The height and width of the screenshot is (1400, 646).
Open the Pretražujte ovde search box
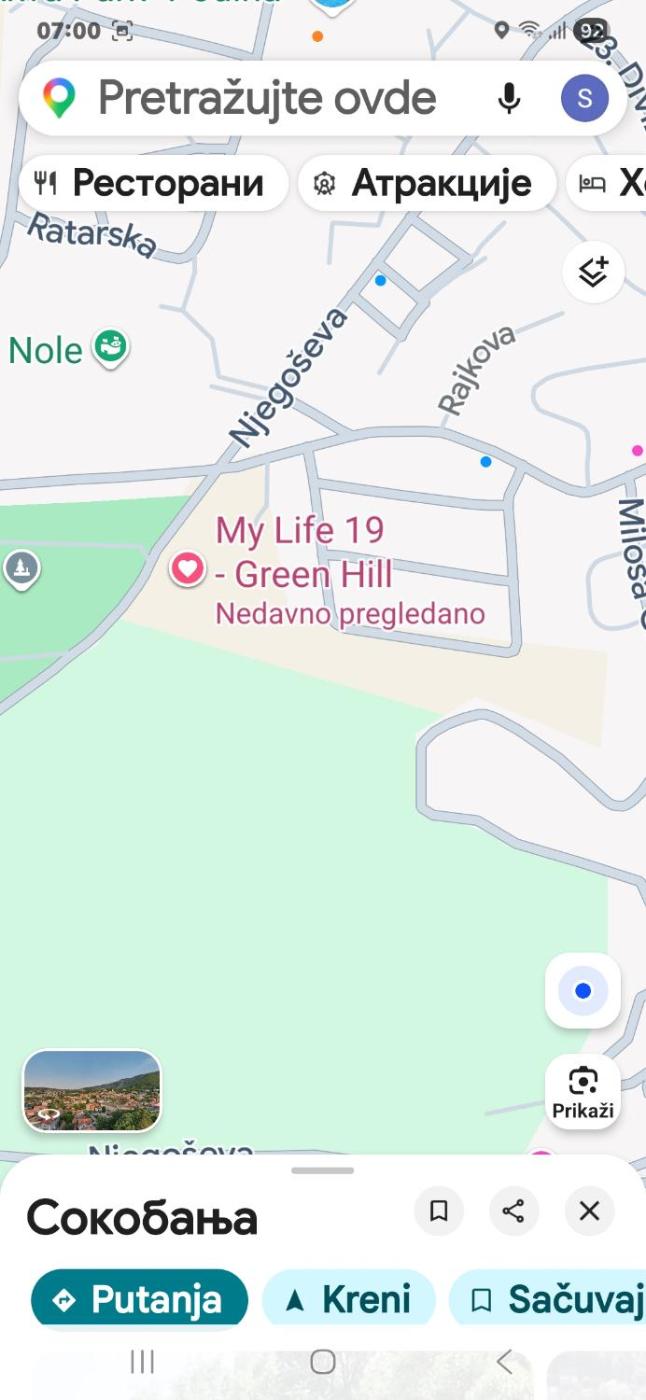[267, 98]
